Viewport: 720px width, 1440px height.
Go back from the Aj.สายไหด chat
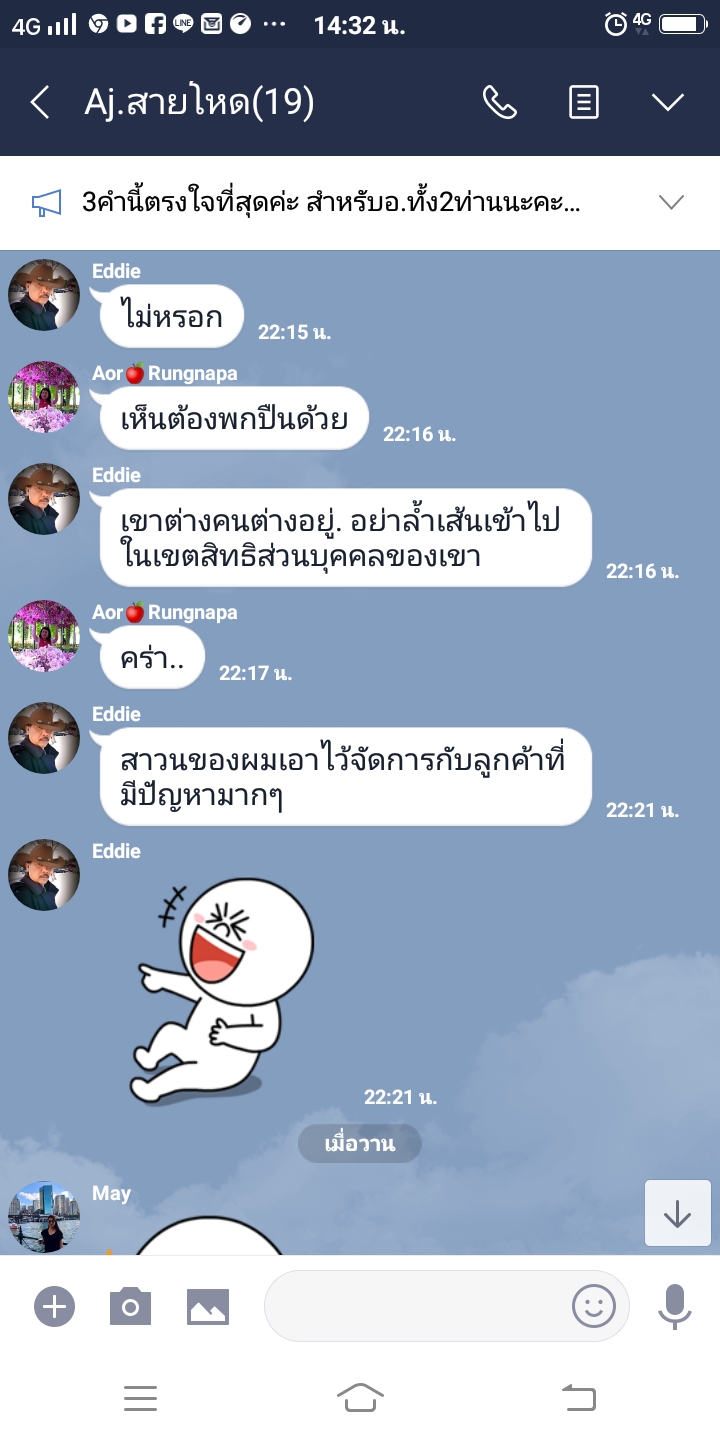click(x=40, y=102)
